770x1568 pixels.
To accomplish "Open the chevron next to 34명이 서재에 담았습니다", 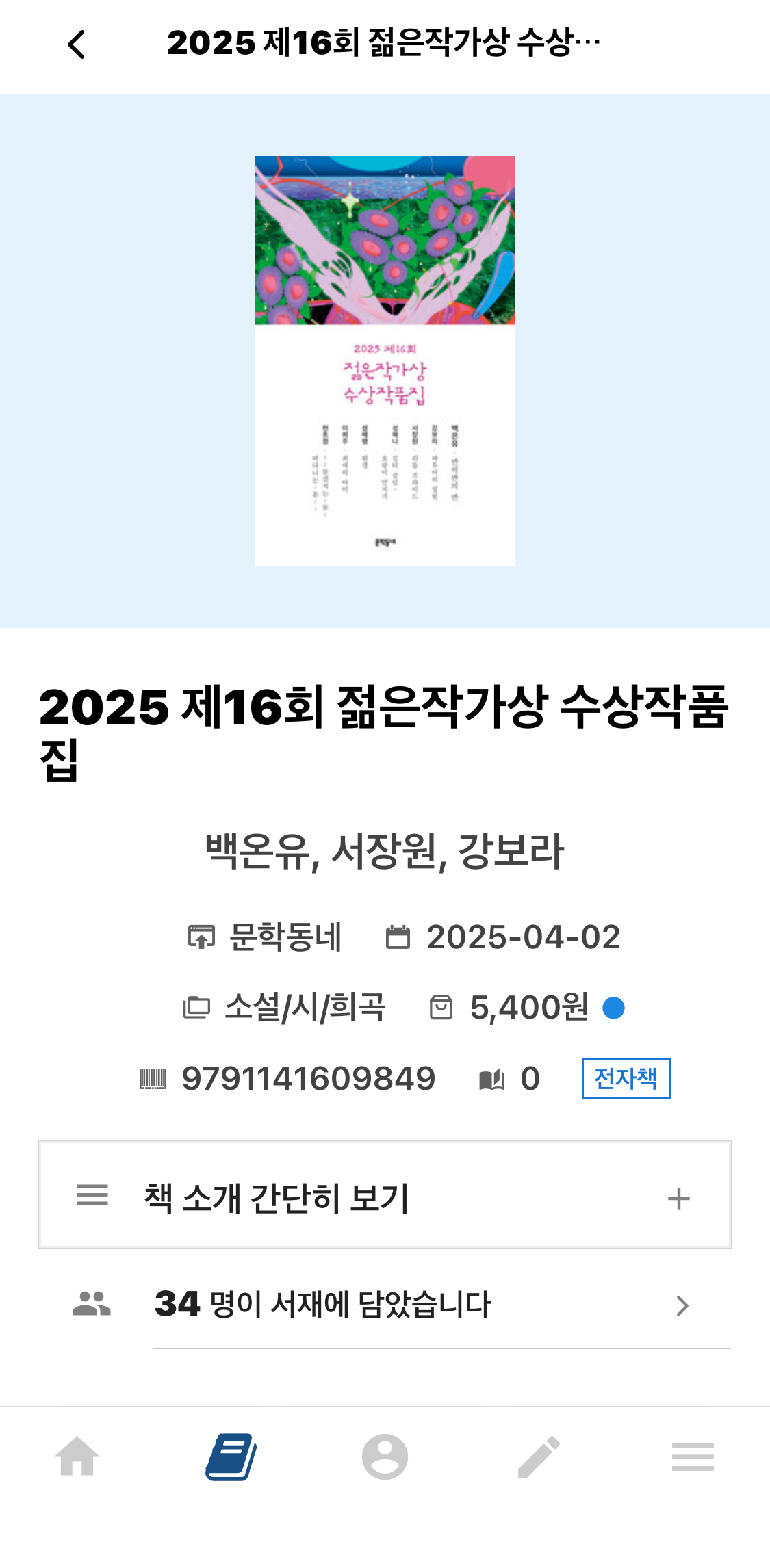I will coord(682,1304).
